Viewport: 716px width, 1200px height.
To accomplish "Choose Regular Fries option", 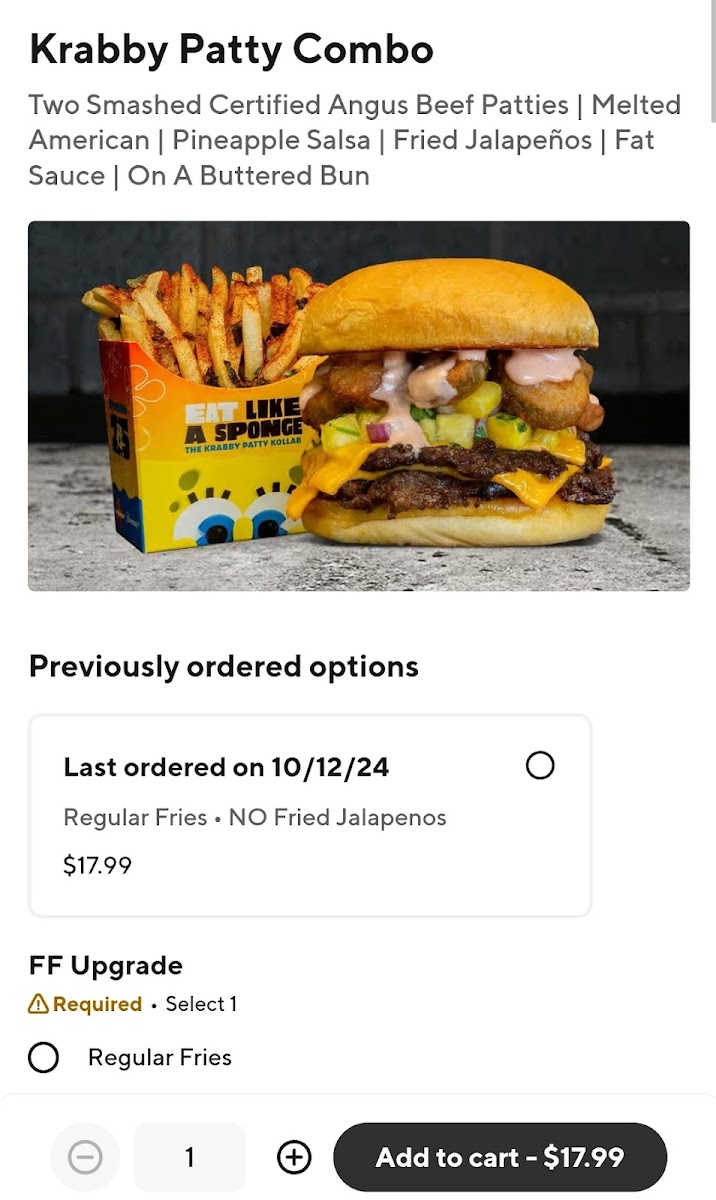I will click(x=44, y=1057).
